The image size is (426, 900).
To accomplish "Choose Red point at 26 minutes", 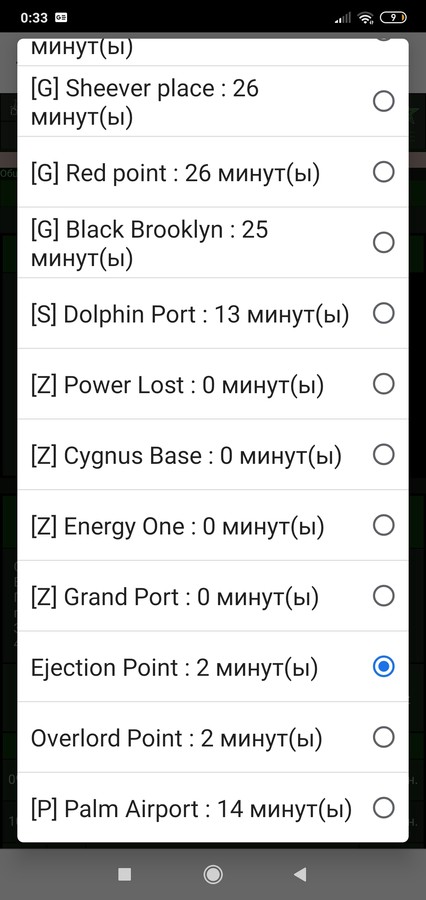I will [212, 172].
